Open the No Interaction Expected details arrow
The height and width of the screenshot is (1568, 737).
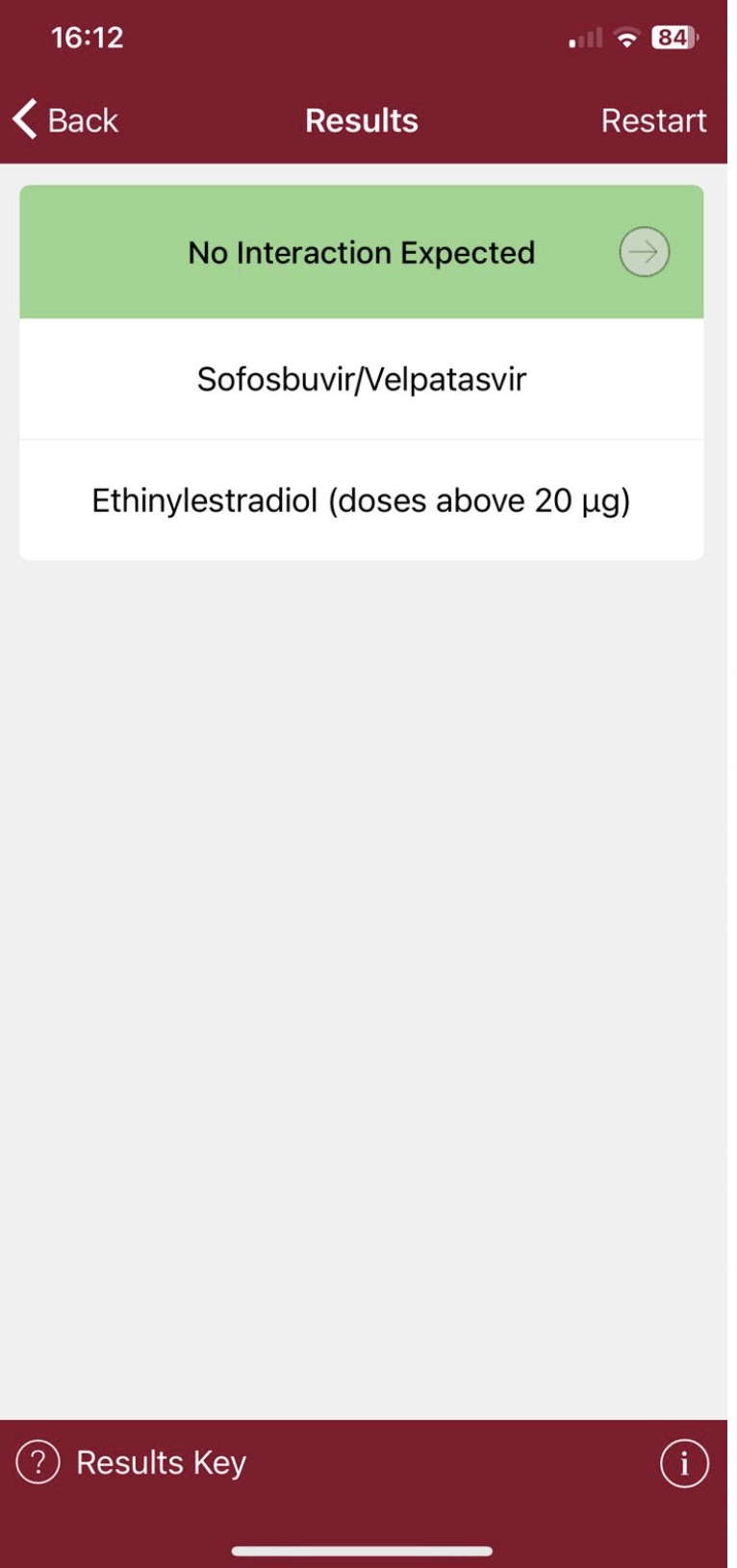click(x=644, y=252)
